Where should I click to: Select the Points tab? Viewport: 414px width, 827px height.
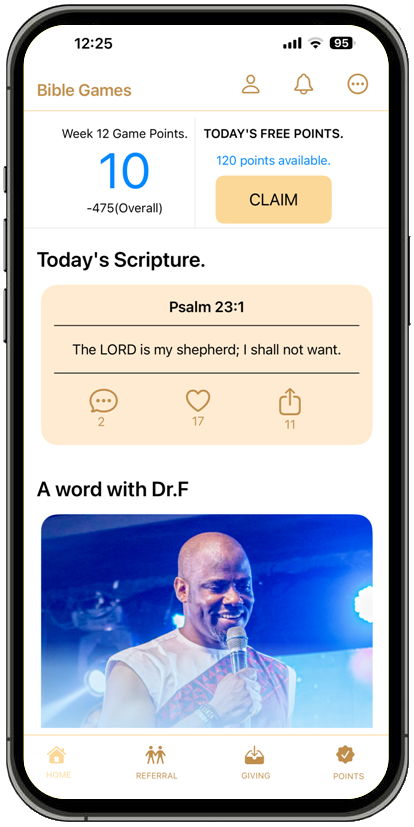tap(348, 762)
